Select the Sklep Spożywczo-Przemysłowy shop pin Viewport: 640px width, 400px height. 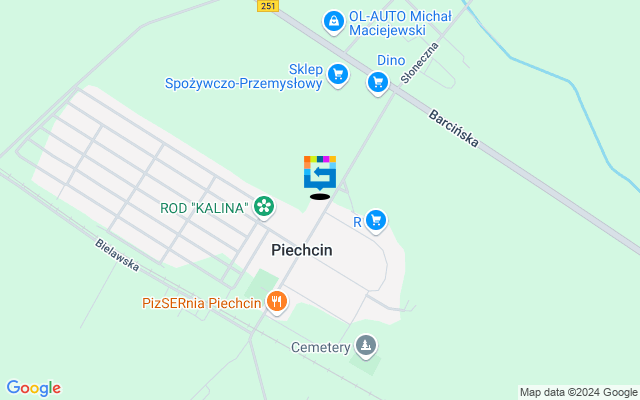click(338, 73)
